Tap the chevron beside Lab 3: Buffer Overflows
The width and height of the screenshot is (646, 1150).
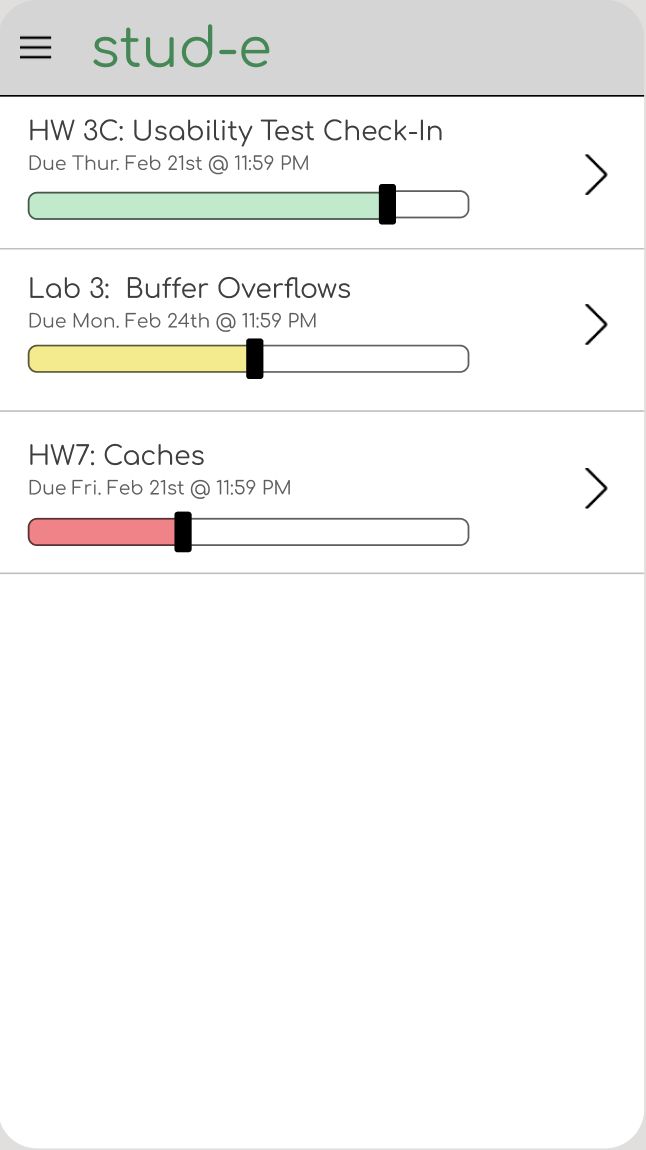pyautogui.click(x=596, y=325)
